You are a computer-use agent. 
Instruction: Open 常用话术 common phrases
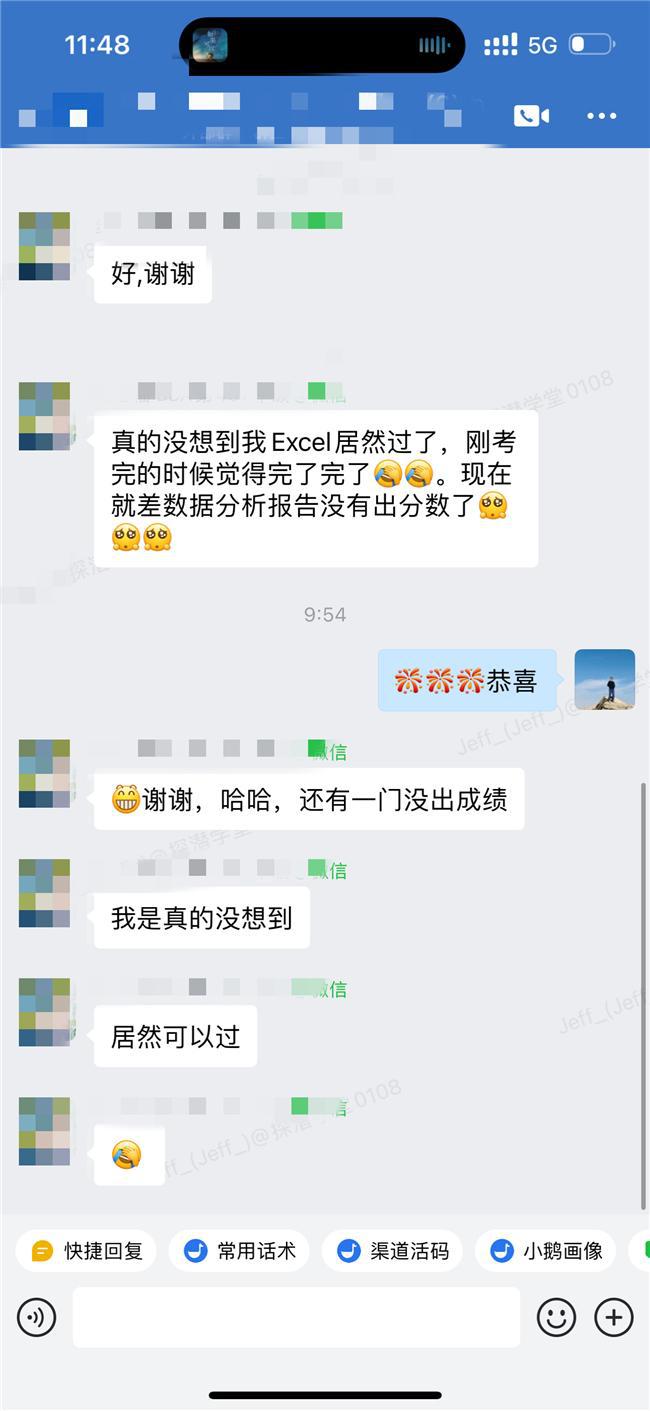click(240, 1251)
